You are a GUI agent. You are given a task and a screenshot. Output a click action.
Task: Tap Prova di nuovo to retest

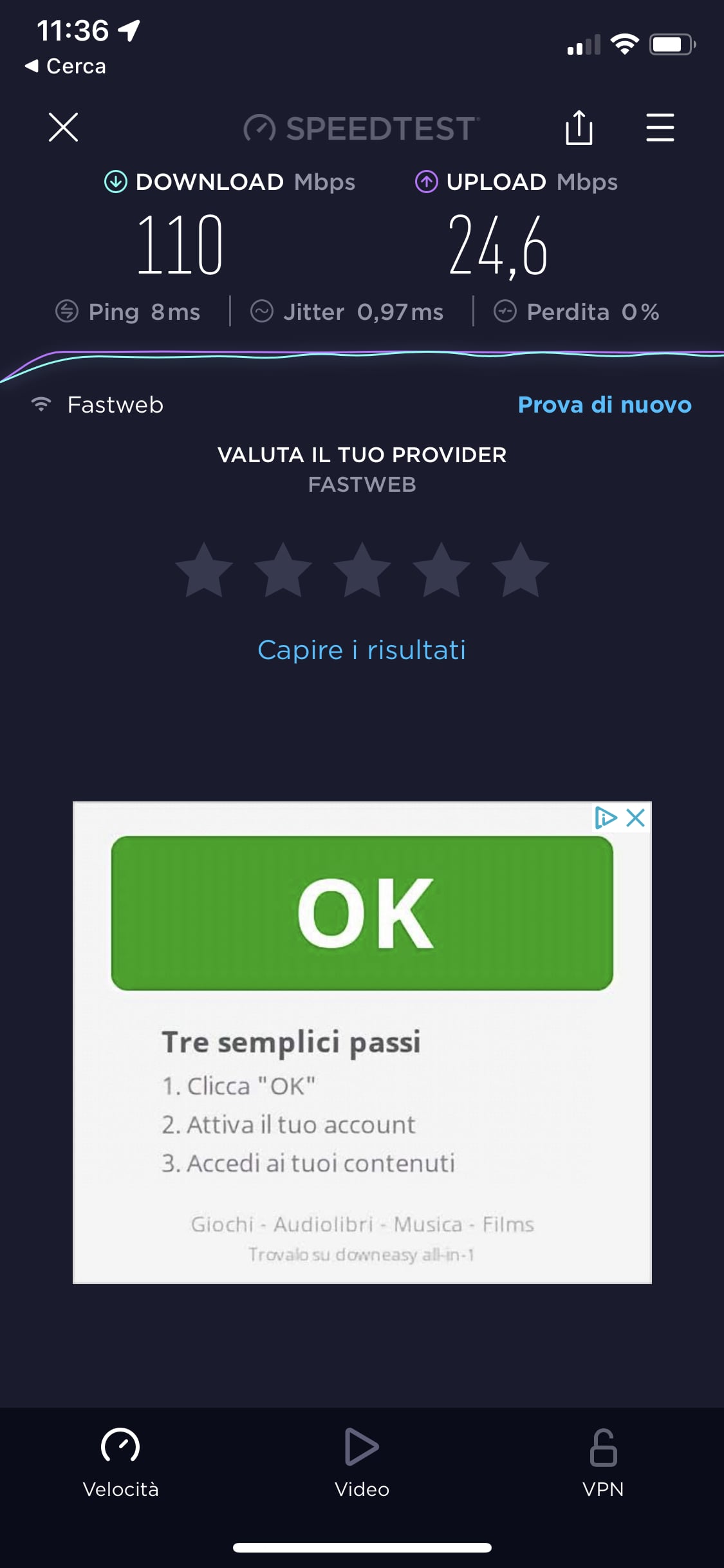604,404
